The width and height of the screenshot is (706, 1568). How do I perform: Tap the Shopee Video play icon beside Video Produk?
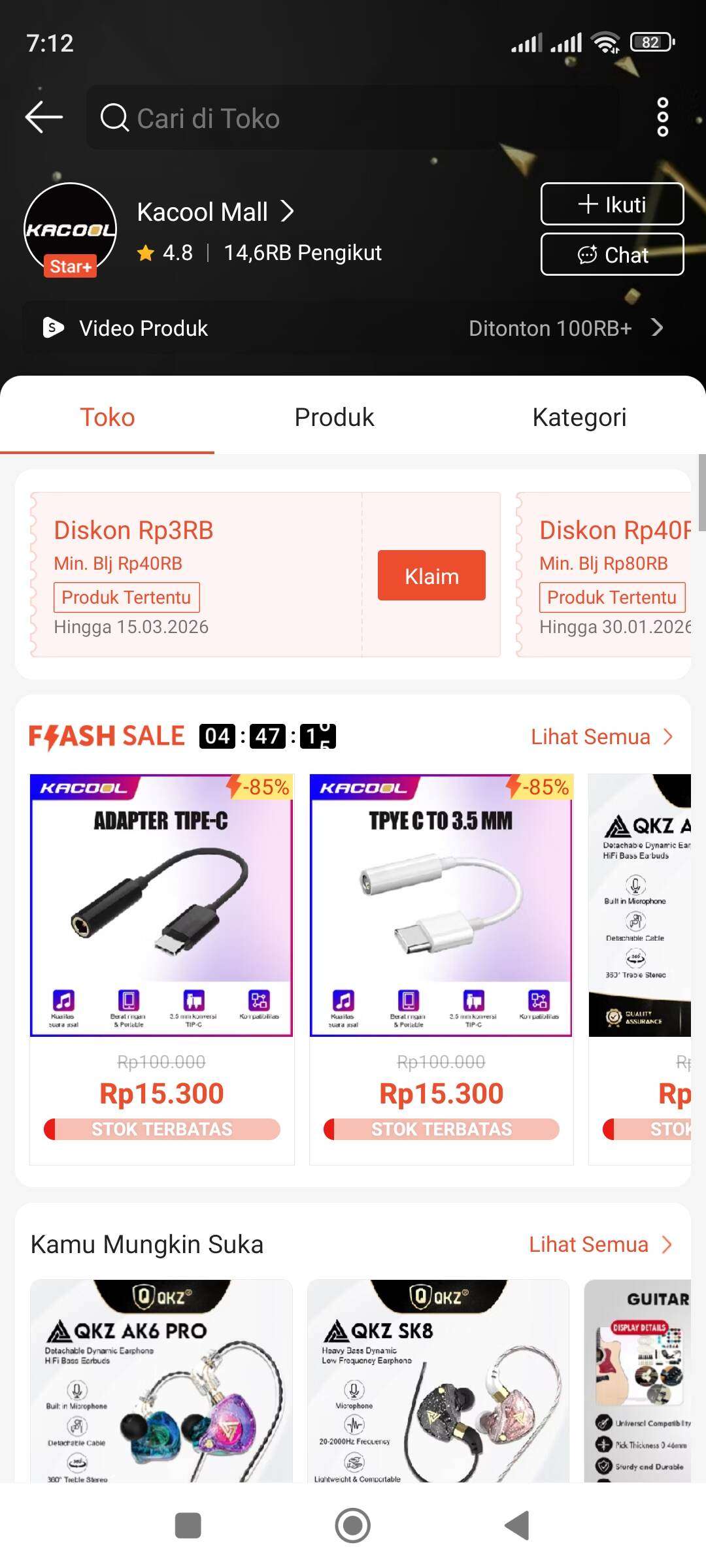click(54, 328)
